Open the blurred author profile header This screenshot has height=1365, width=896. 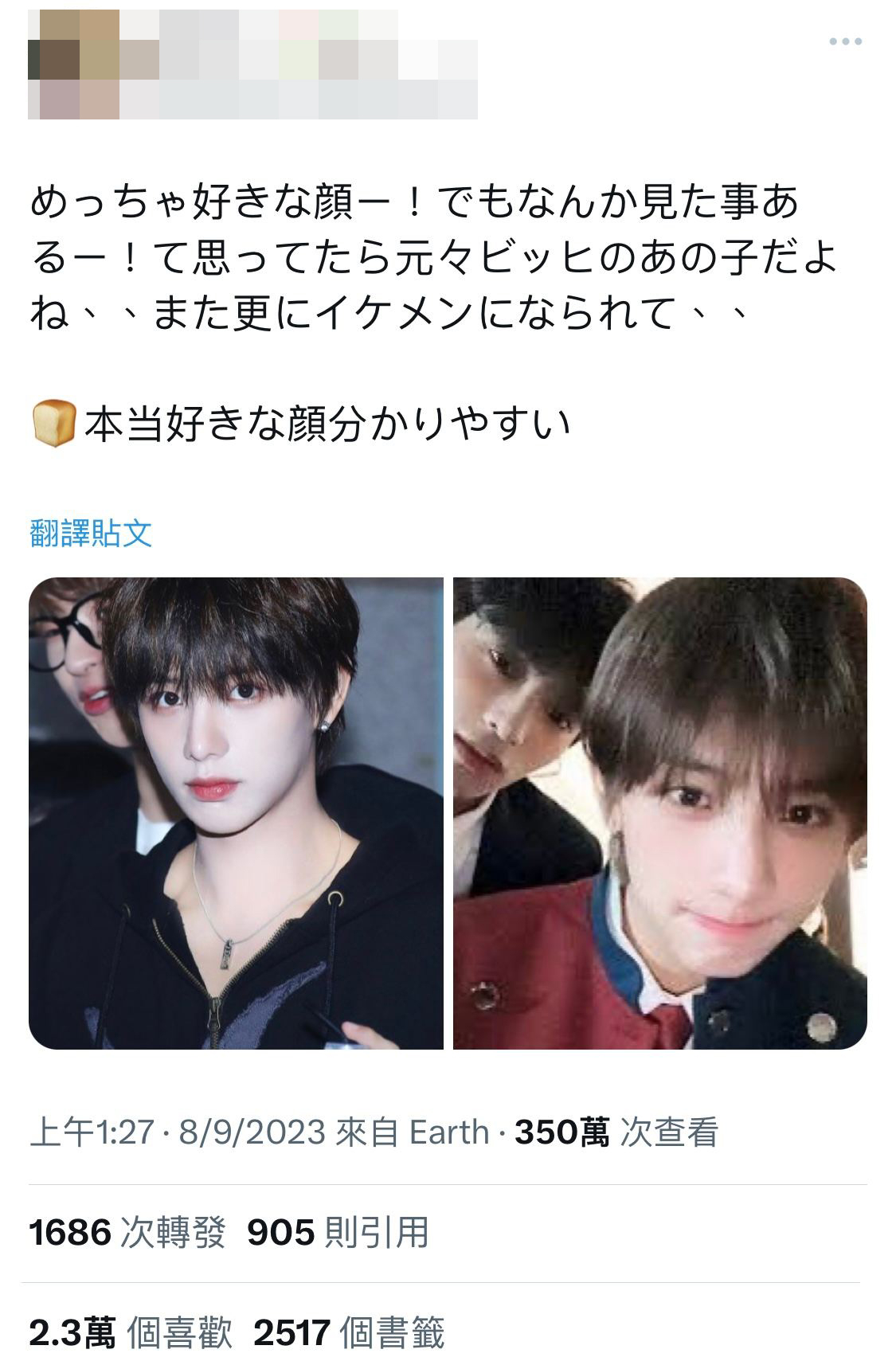click(x=252, y=65)
